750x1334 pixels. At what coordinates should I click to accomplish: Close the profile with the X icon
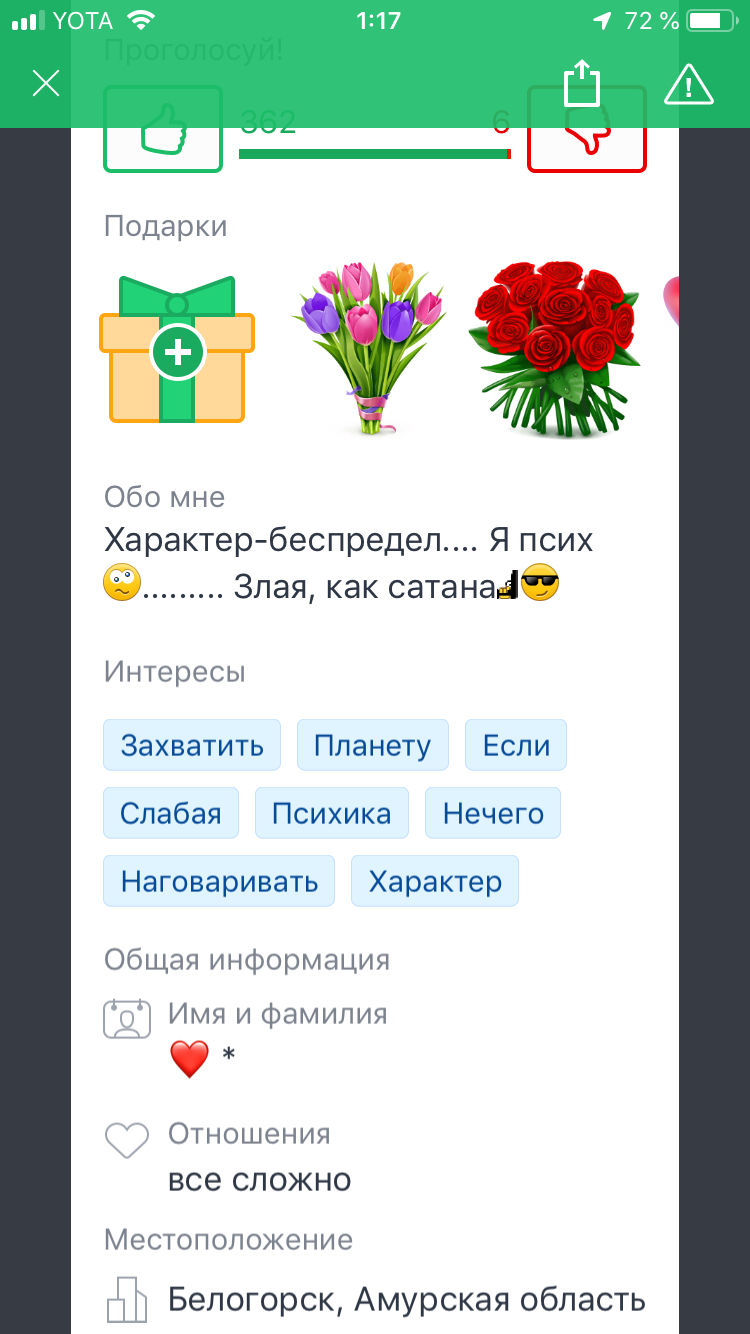[x=46, y=83]
